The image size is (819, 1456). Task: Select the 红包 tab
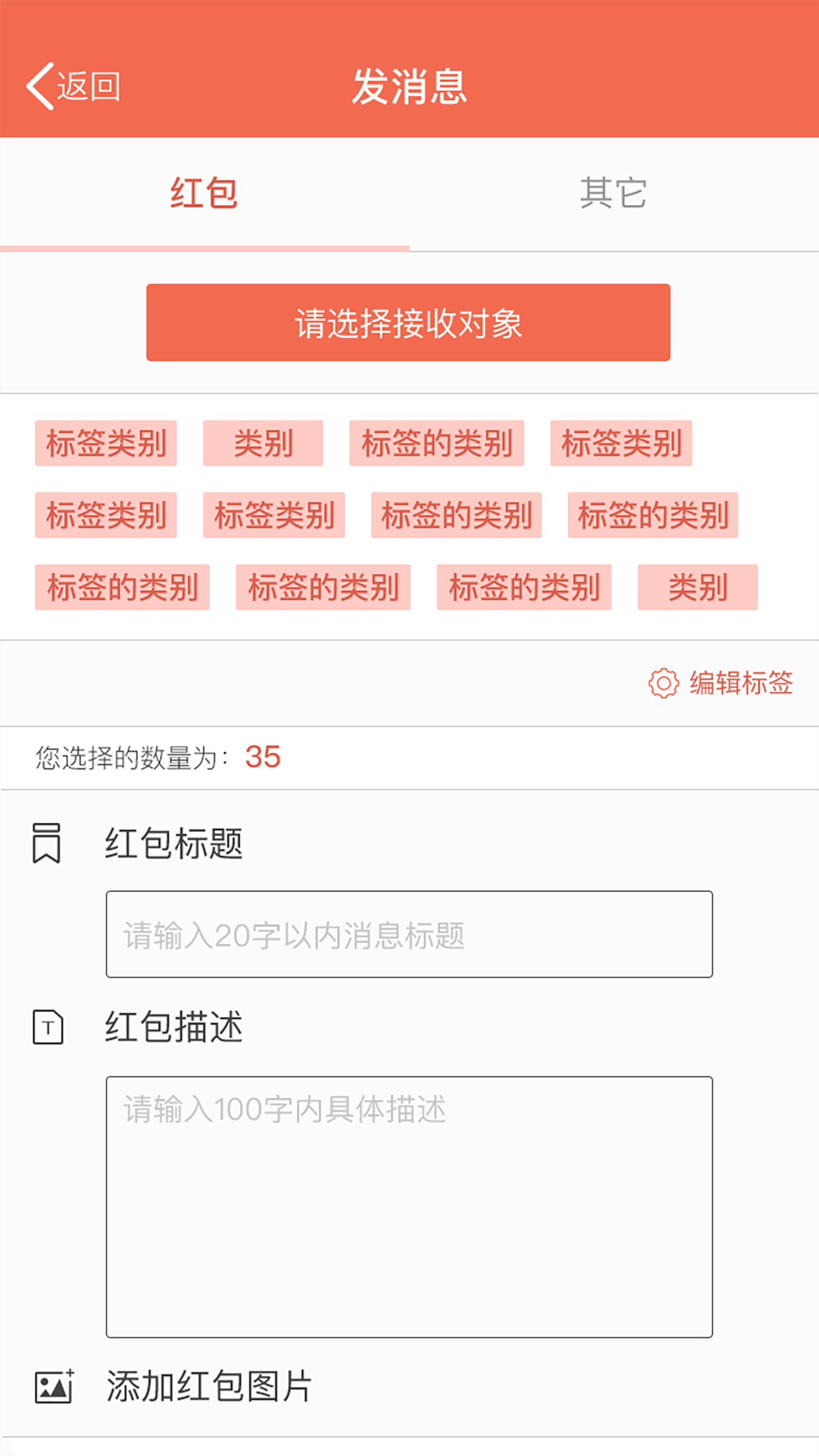coord(204,193)
